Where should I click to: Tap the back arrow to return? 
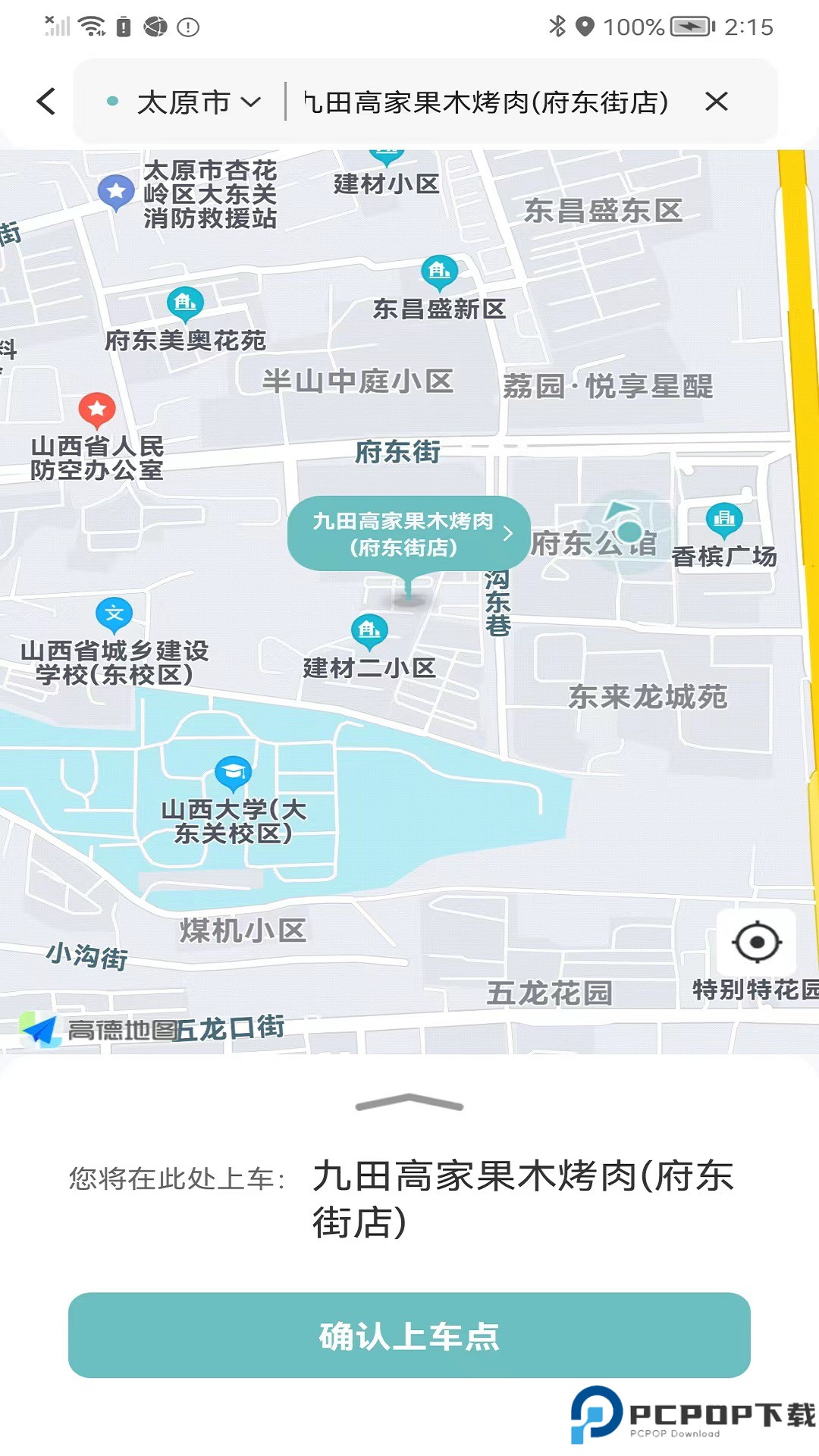pos(45,102)
